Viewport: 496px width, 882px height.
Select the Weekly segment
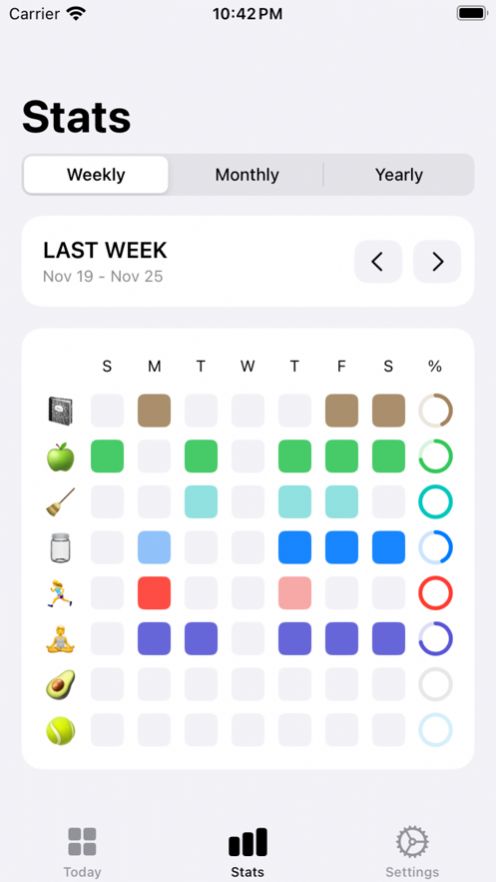point(96,175)
